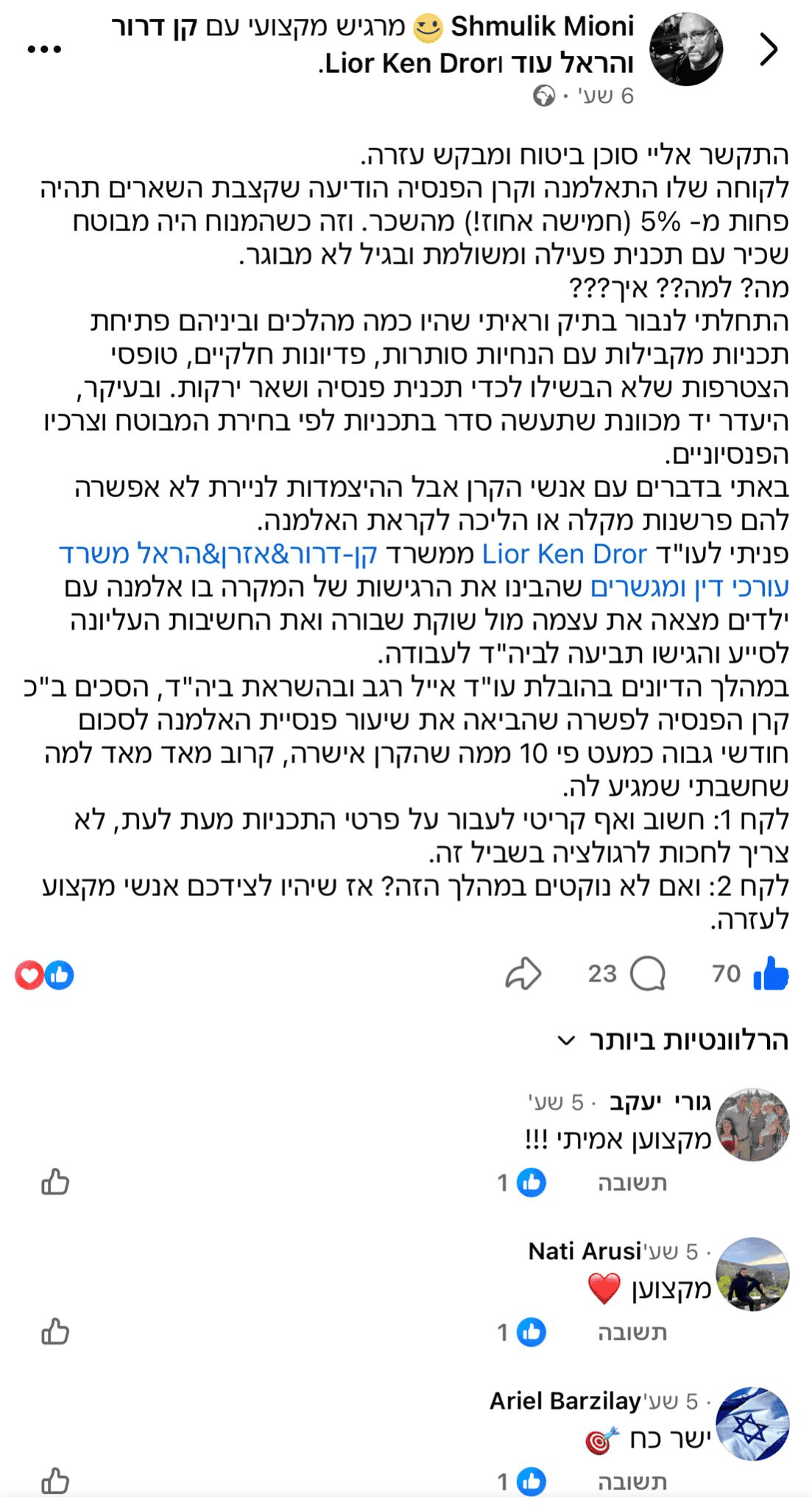This screenshot has width=812, height=1508.
Task: Like the post with the thumbs-up icon
Action: point(770,974)
